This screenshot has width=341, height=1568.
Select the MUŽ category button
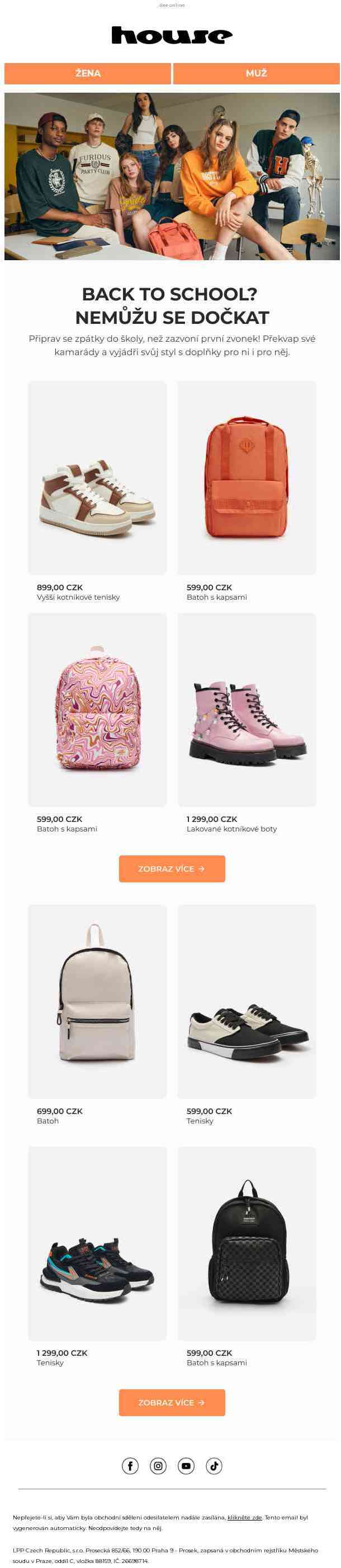(x=257, y=73)
